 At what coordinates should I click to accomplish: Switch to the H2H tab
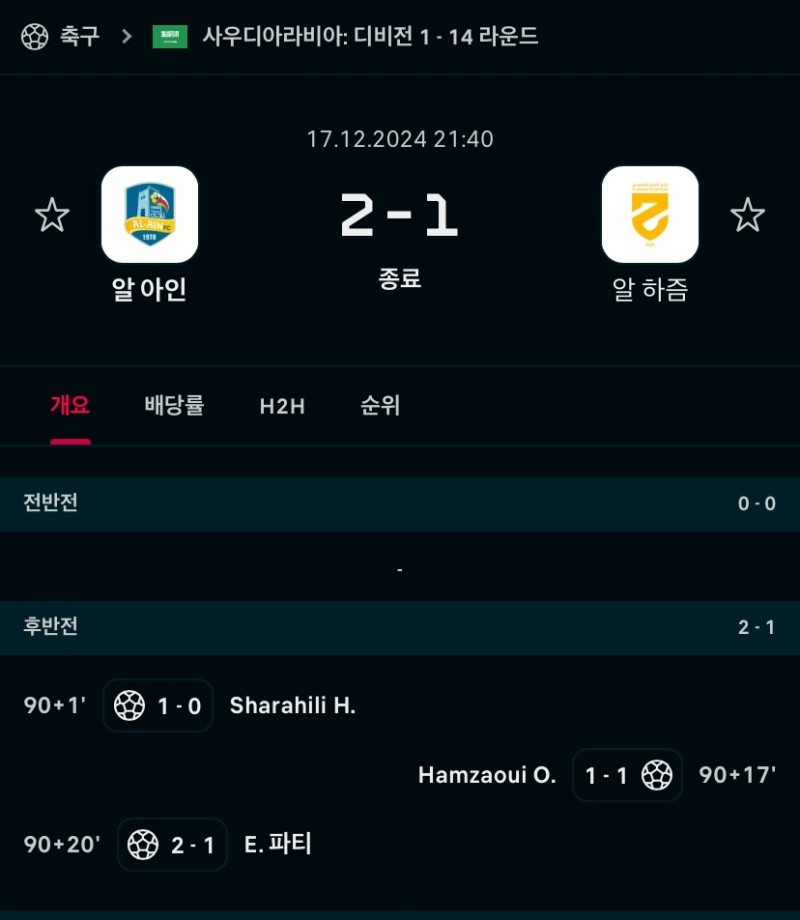point(282,406)
